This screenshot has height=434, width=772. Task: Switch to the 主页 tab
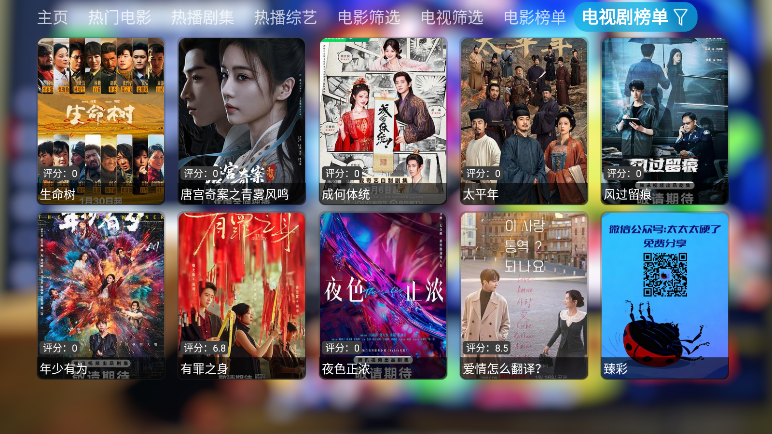click(x=53, y=17)
